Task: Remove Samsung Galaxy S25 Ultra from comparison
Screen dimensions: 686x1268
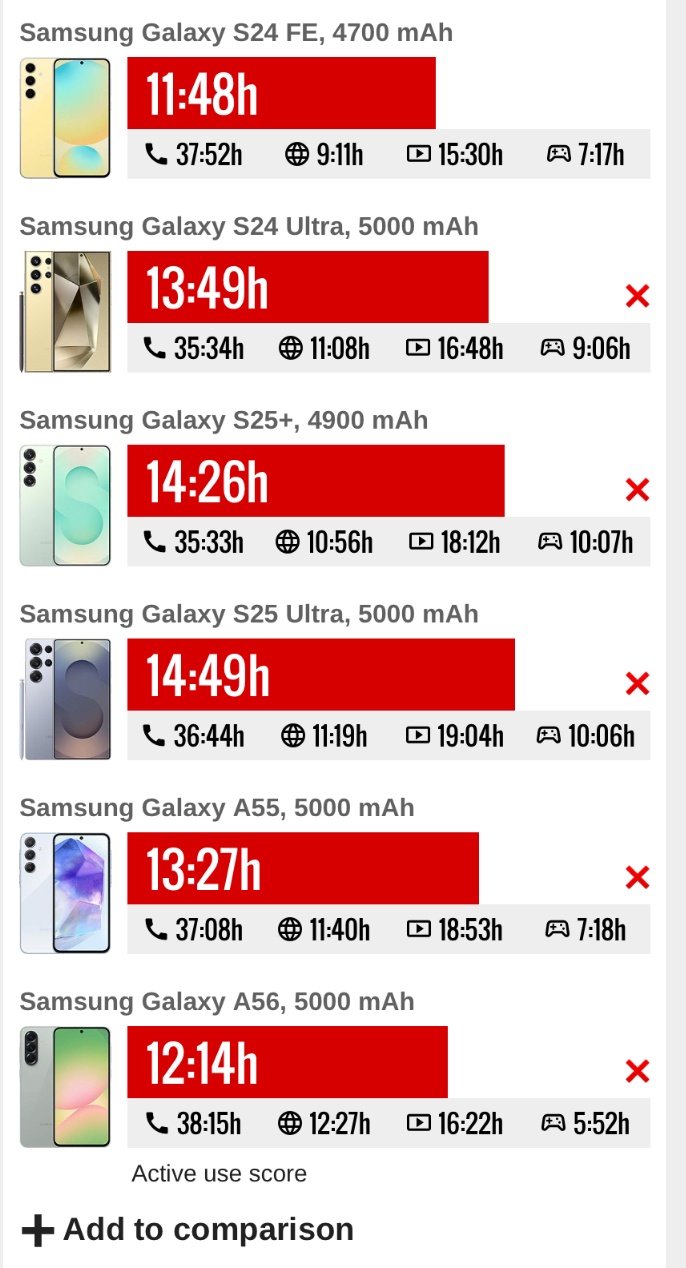Action: pyautogui.click(x=637, y=684)
